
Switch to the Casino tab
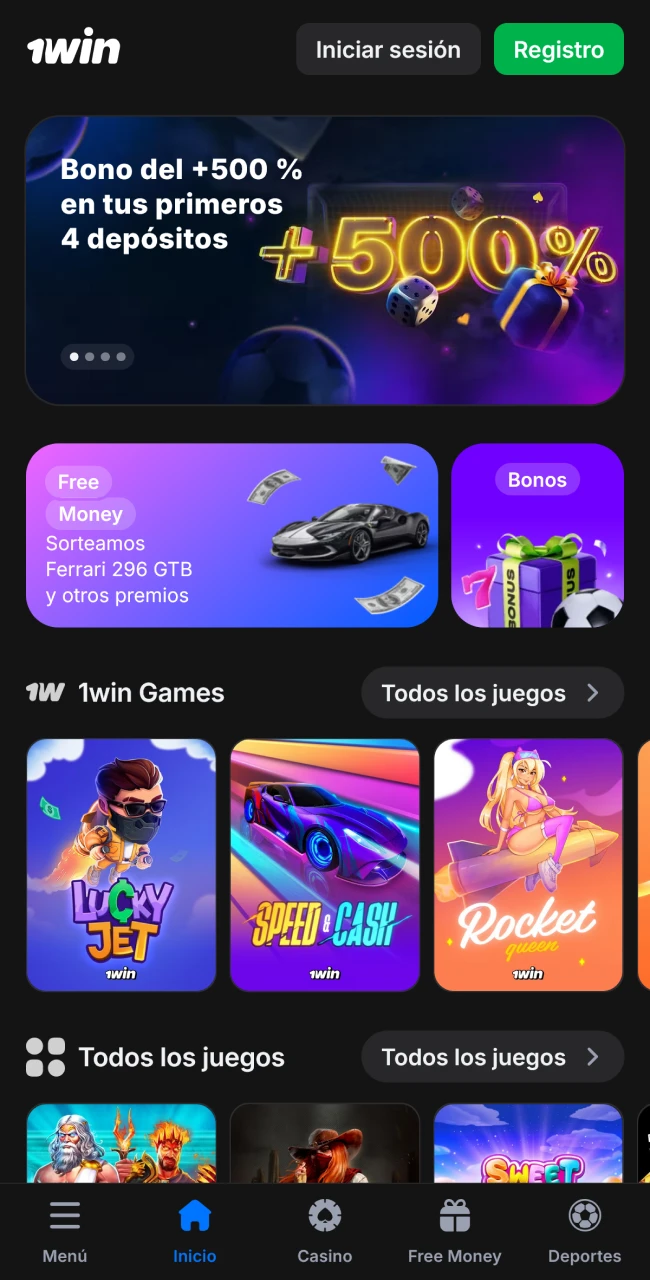[325, 1232]
